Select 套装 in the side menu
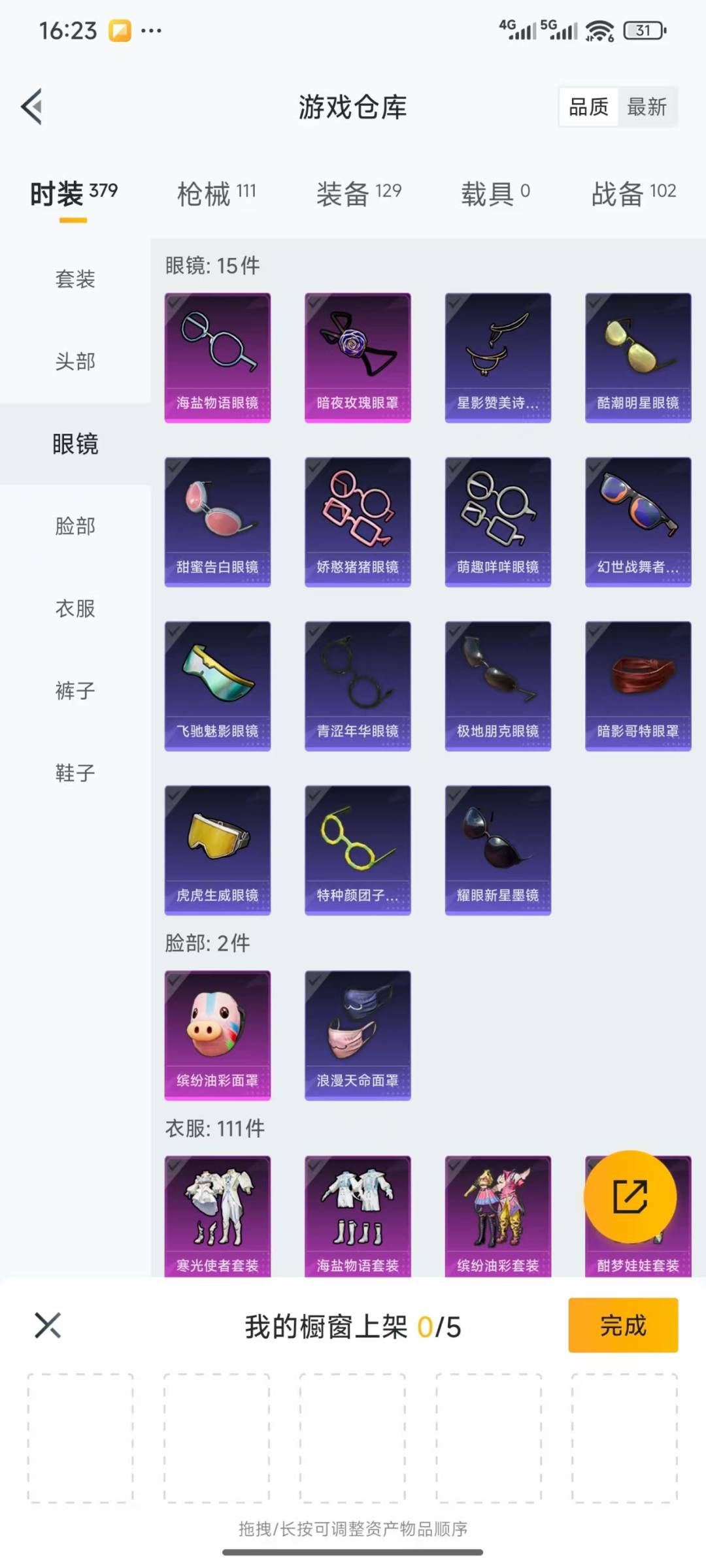This screenshot has height=1568, width=706. 75,279
